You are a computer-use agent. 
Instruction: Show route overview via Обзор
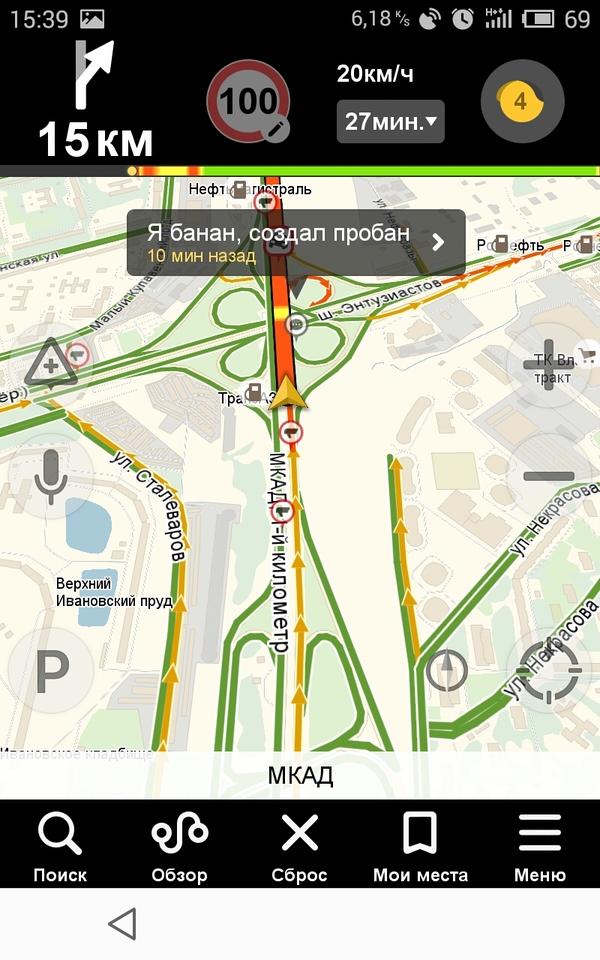(x=180, y=848)
